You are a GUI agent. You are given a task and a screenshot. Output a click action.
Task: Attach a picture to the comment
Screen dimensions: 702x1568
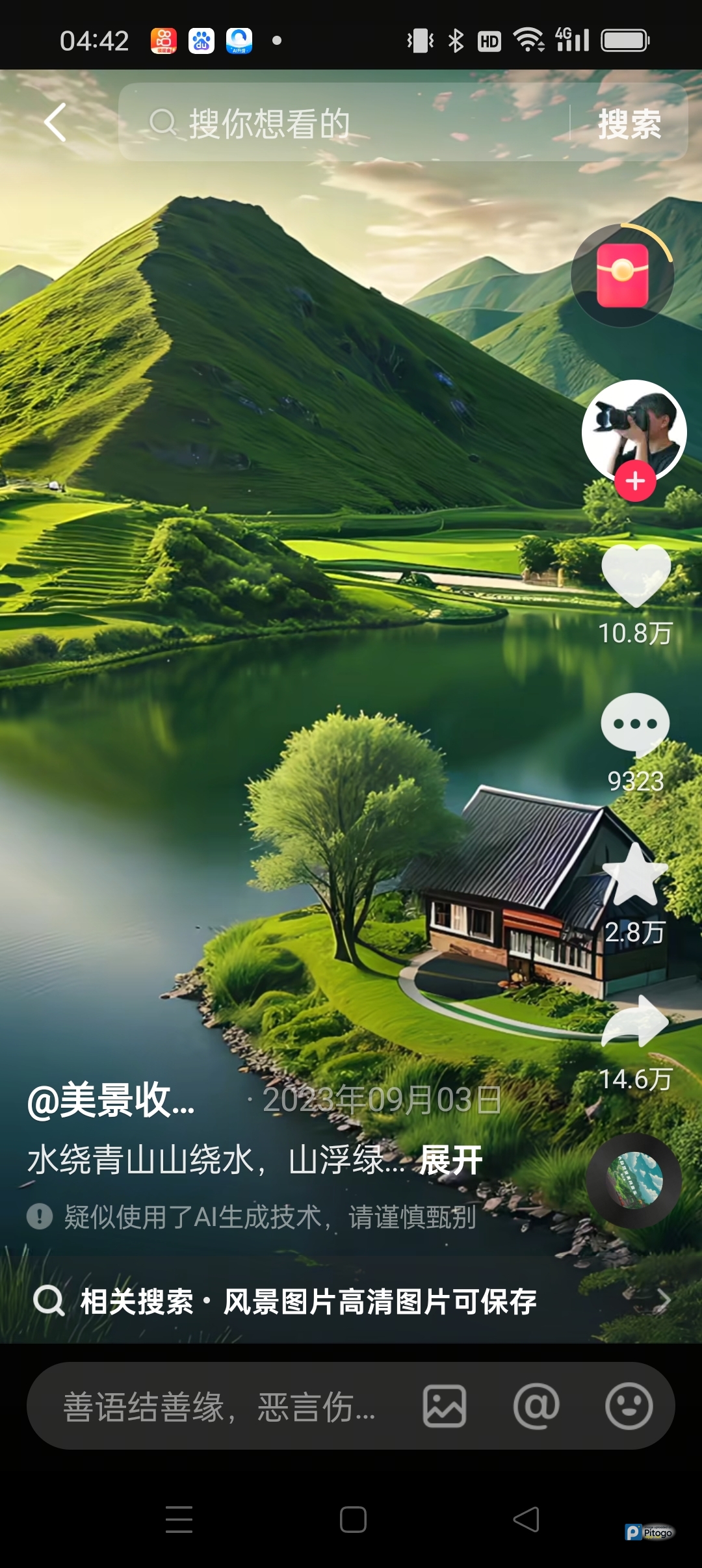[445, 1407]
